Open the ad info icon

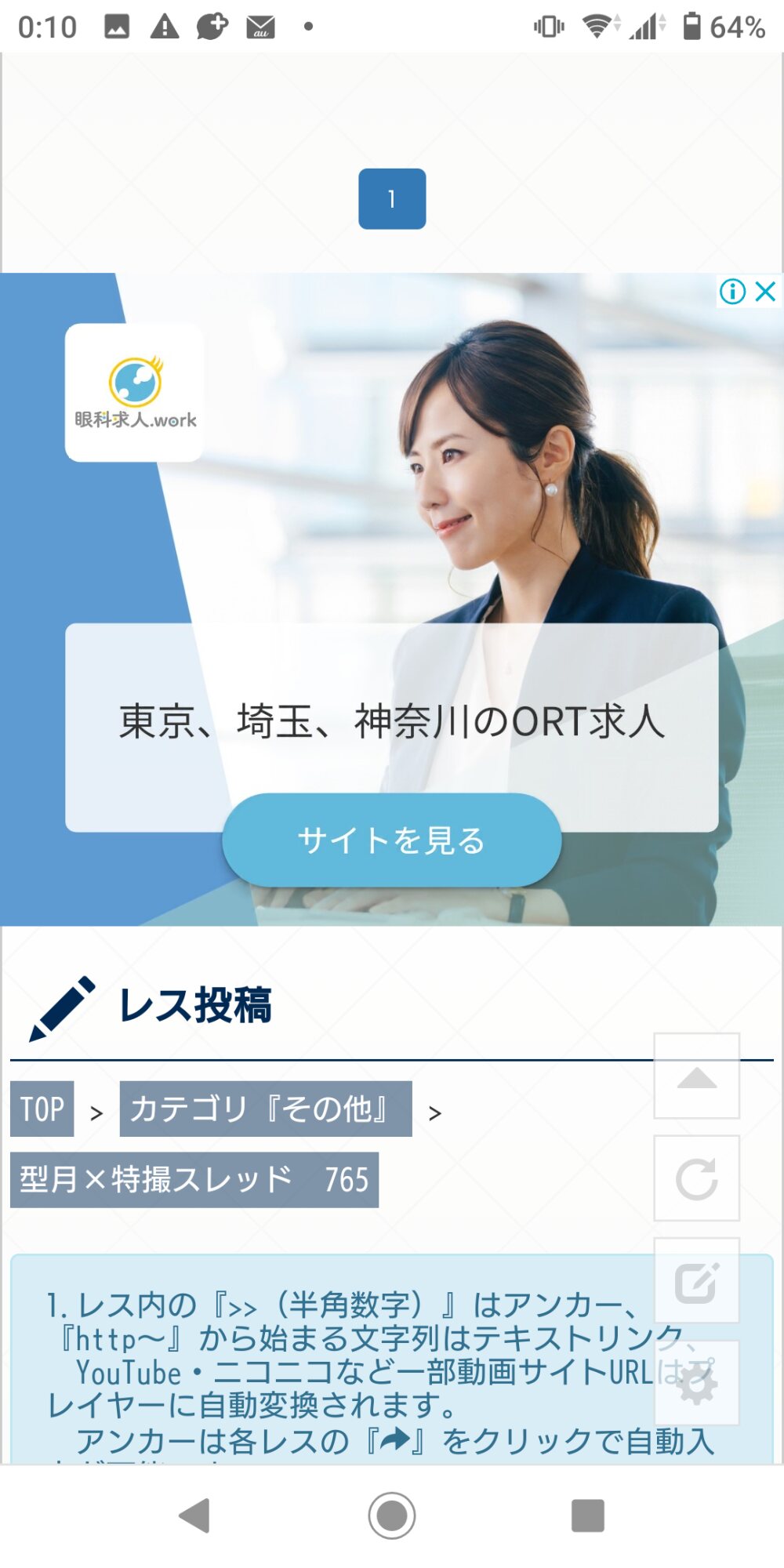pyautogui.click(x=732, y=292)
